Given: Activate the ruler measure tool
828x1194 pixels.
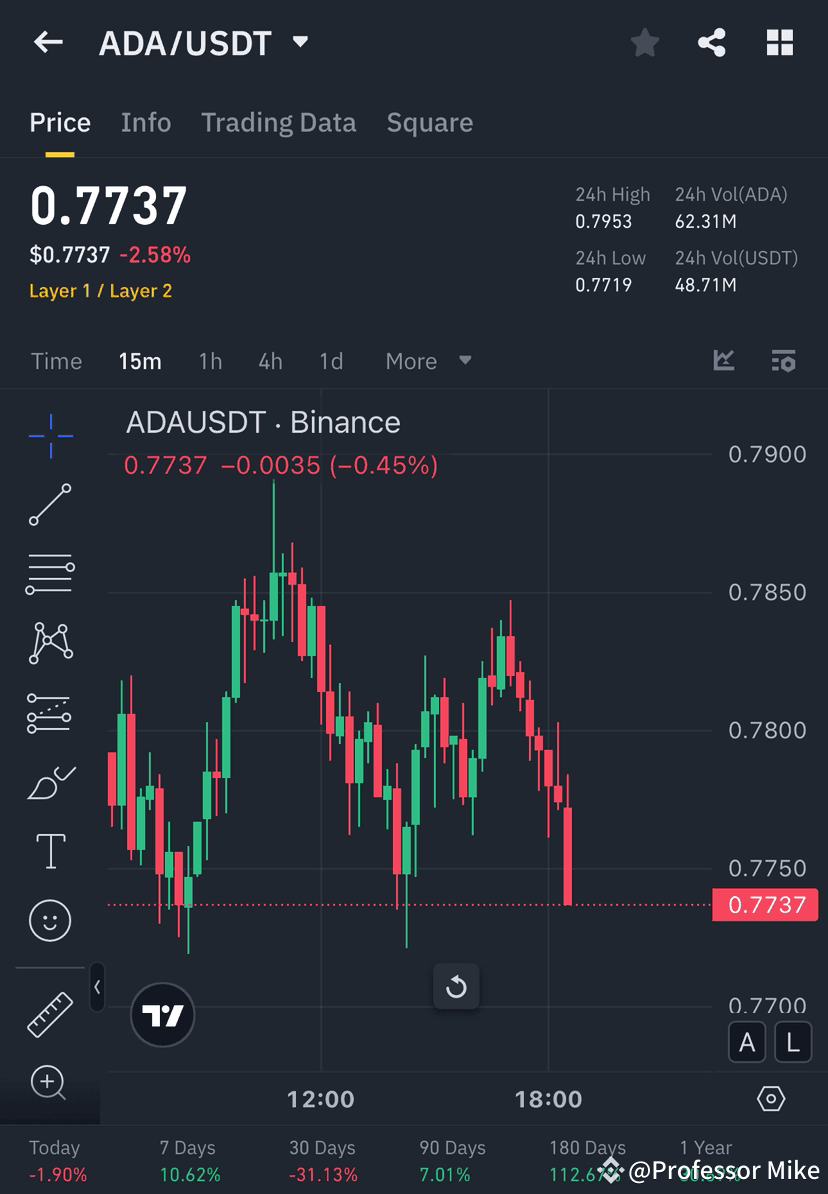Looking at the screenshot, I should point(50,1013).
